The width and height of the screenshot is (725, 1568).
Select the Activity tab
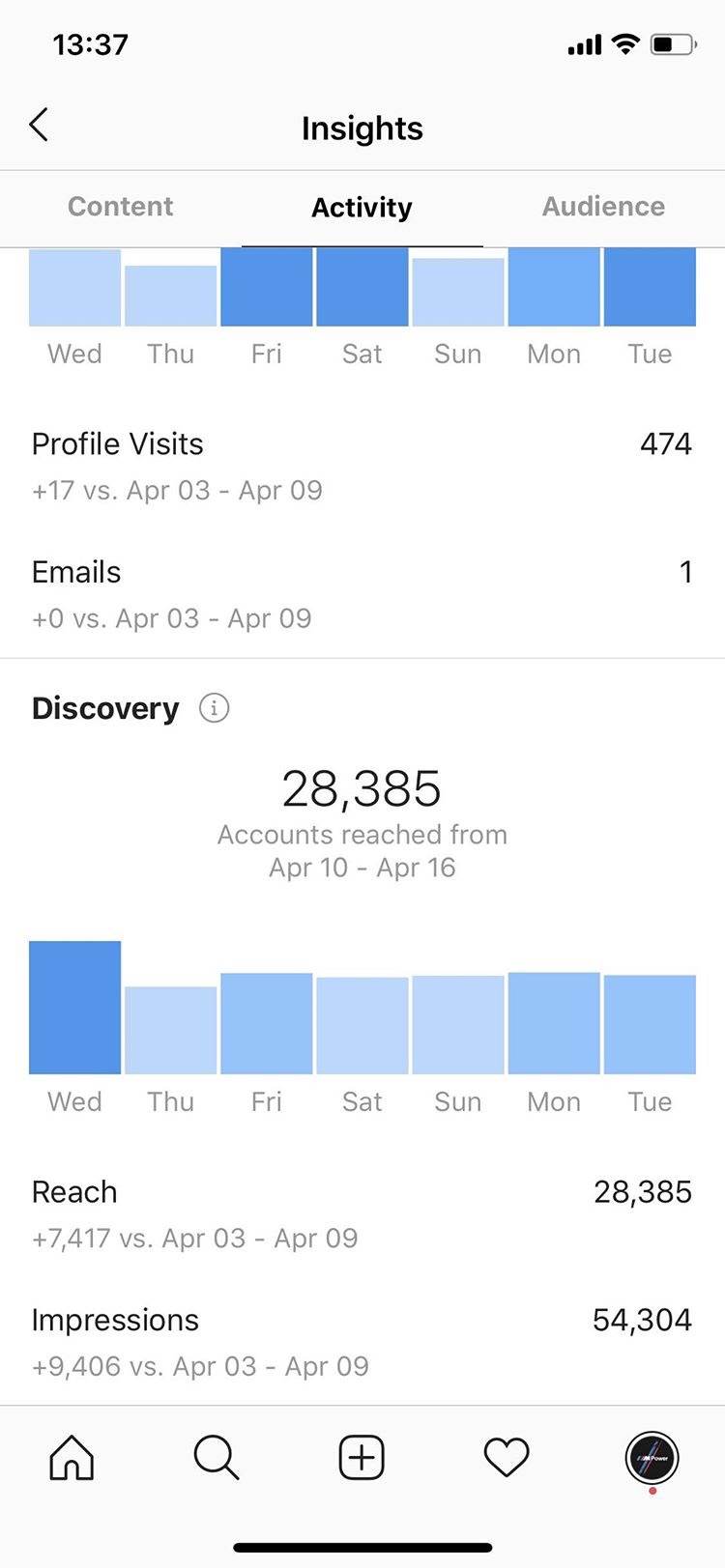[362, 208]
